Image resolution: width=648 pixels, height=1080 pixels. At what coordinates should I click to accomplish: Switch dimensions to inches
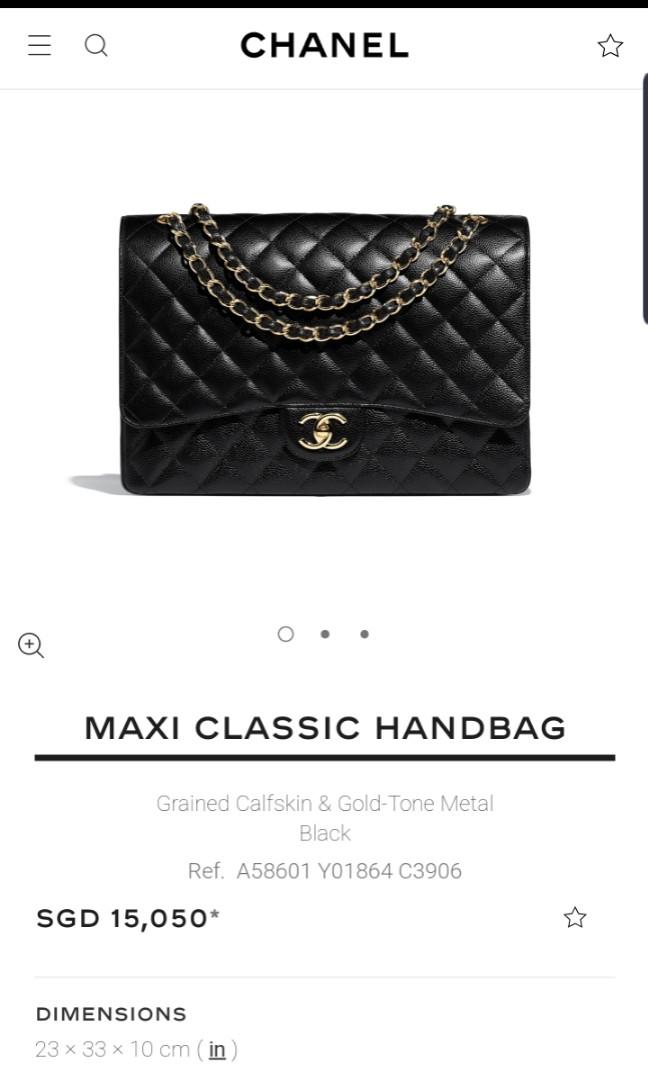[x=216, y=1050]
